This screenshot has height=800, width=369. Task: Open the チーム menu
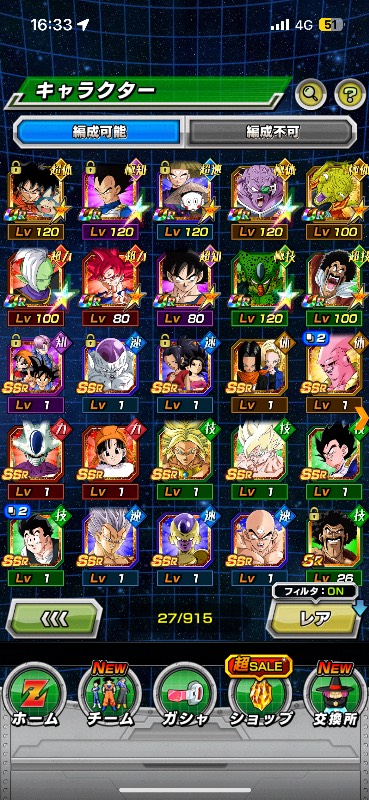click(x=109, y=695)
